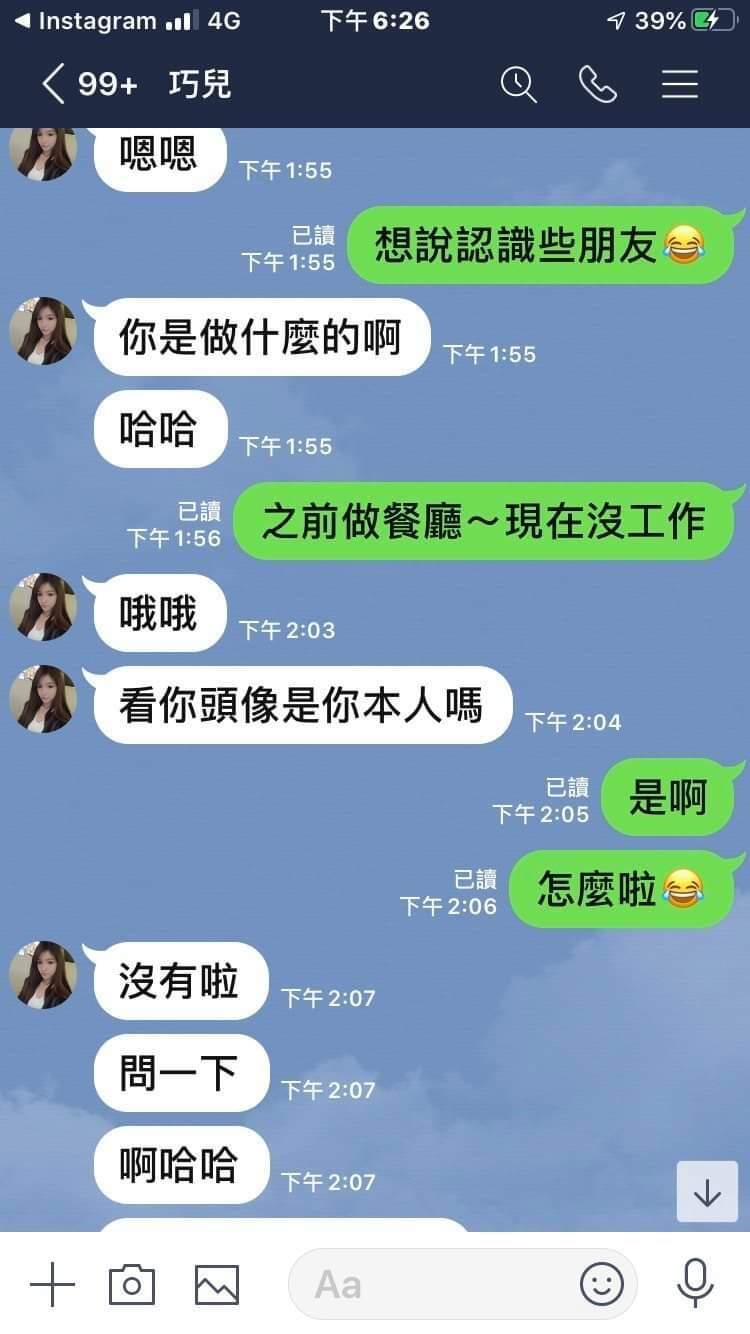750x1334 pixels.
Task: Open 巧兒's avatar beside 看你頭像是你本人嗎
Action: pos(43,700)
